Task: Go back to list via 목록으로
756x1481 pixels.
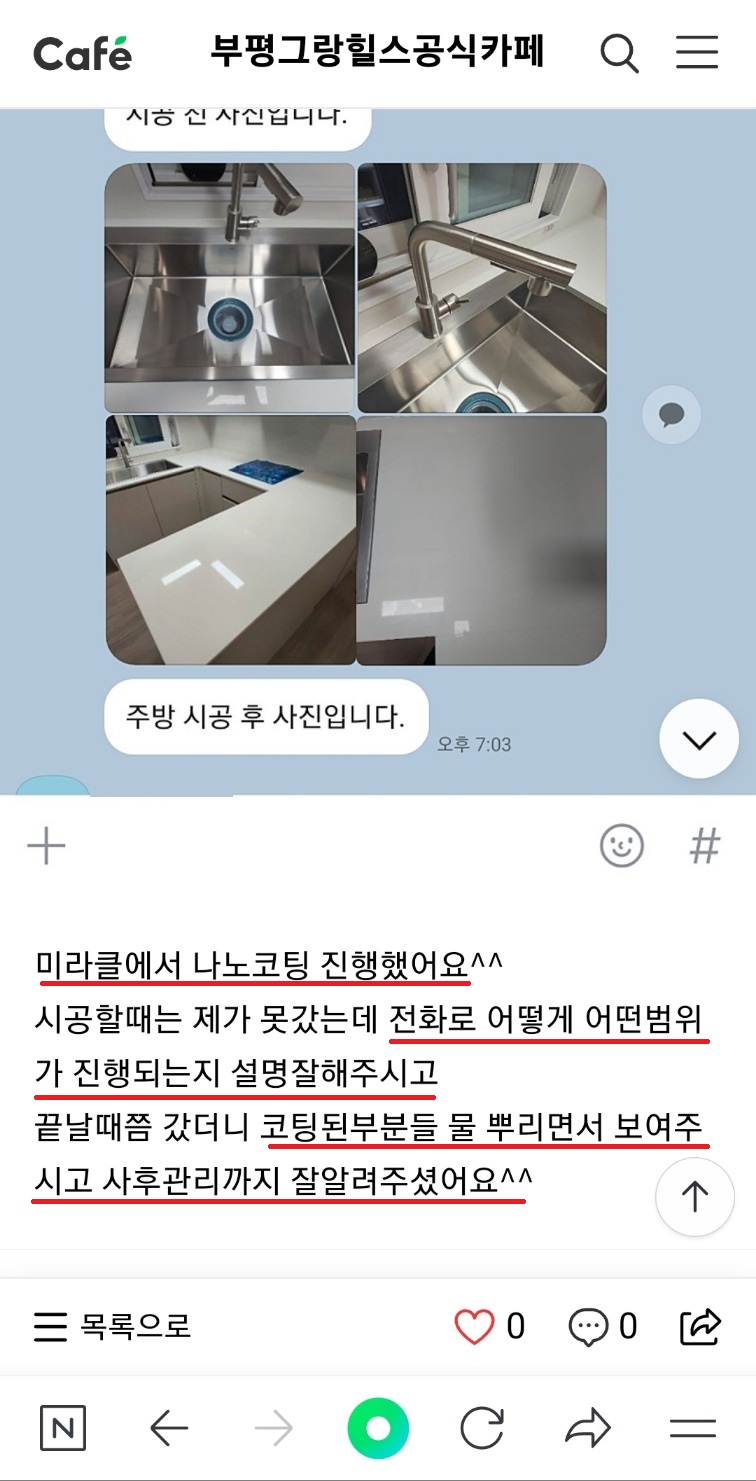Action: (x=112, y=1327)
